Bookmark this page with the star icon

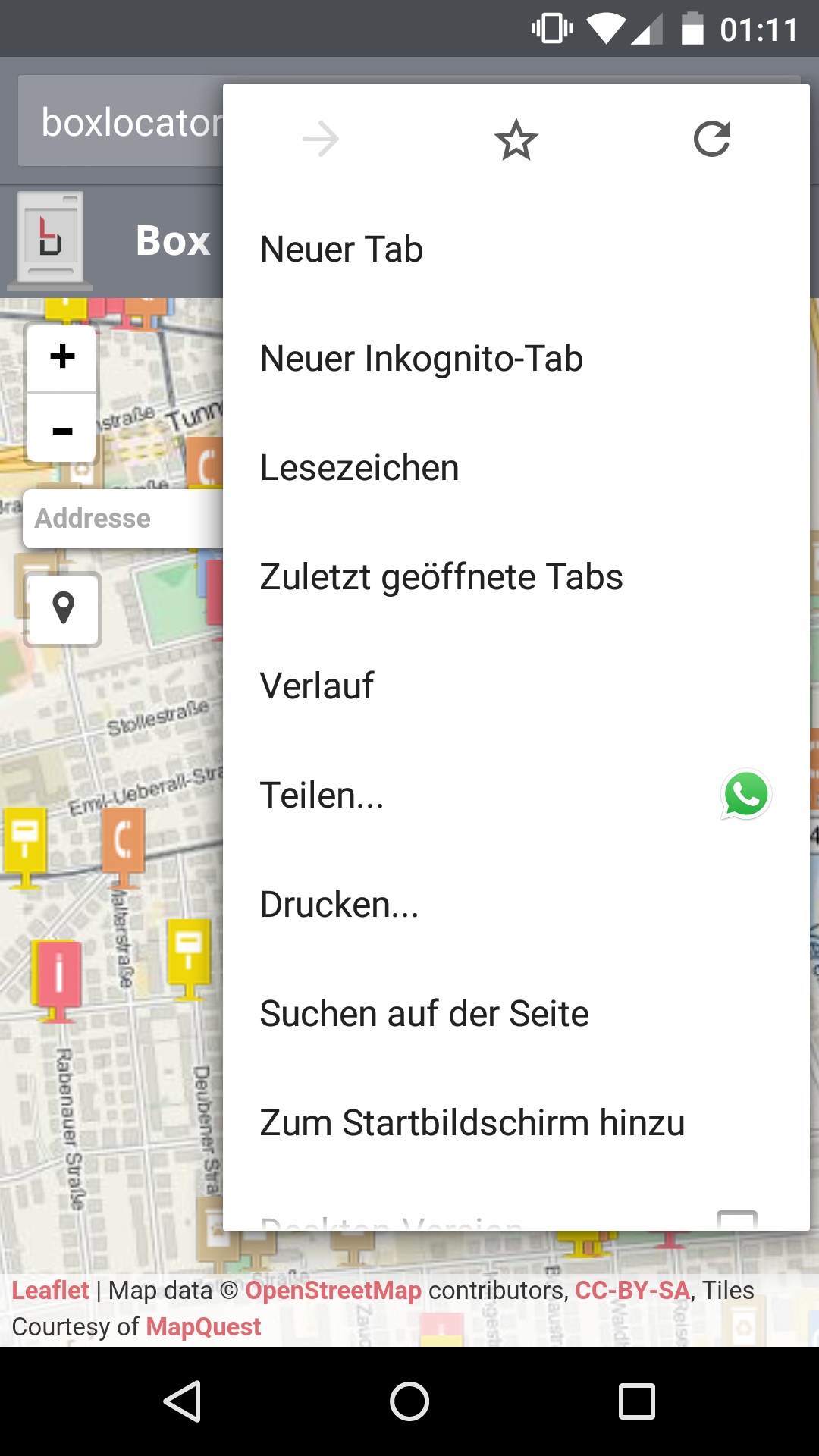(x=516, y=140)
